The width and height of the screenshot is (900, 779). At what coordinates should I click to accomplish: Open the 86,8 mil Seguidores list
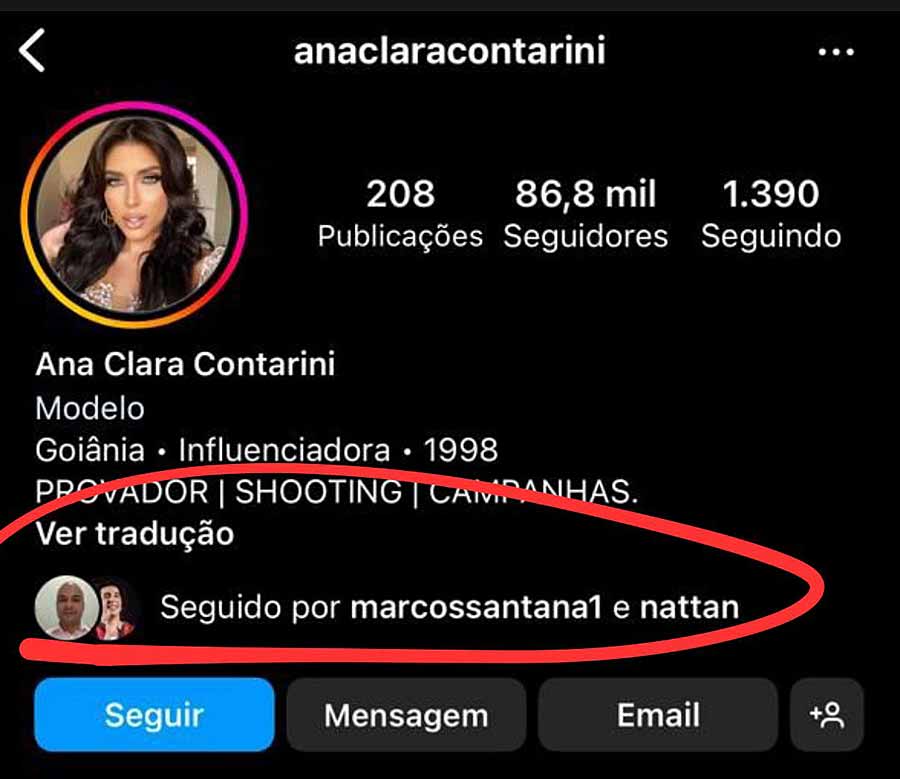pos(585,214)
